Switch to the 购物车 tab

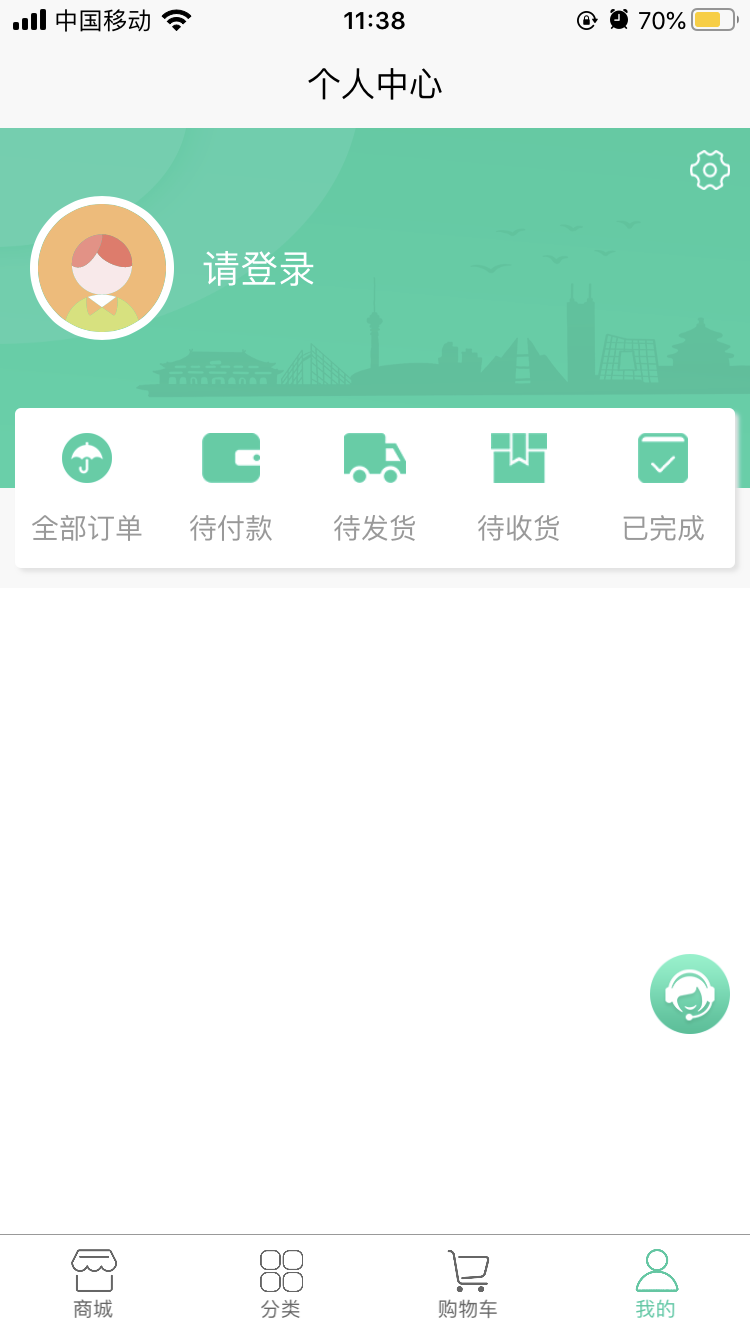pos(467,1283)
